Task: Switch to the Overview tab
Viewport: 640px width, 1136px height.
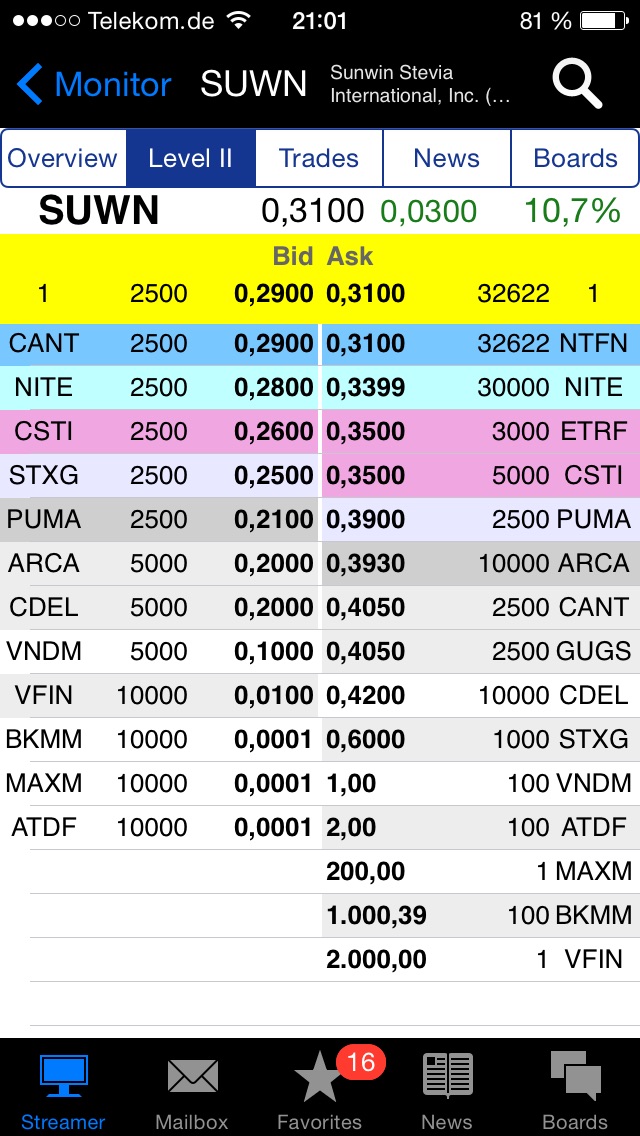Action: (63, 158)
